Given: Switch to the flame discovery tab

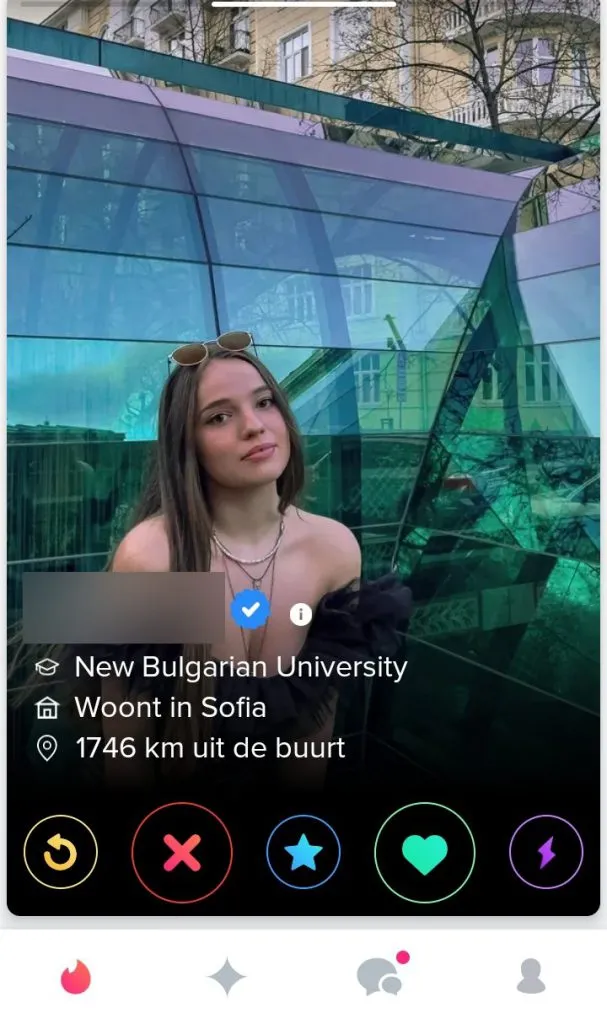Looking at the screenshot, I should point(75,976).
